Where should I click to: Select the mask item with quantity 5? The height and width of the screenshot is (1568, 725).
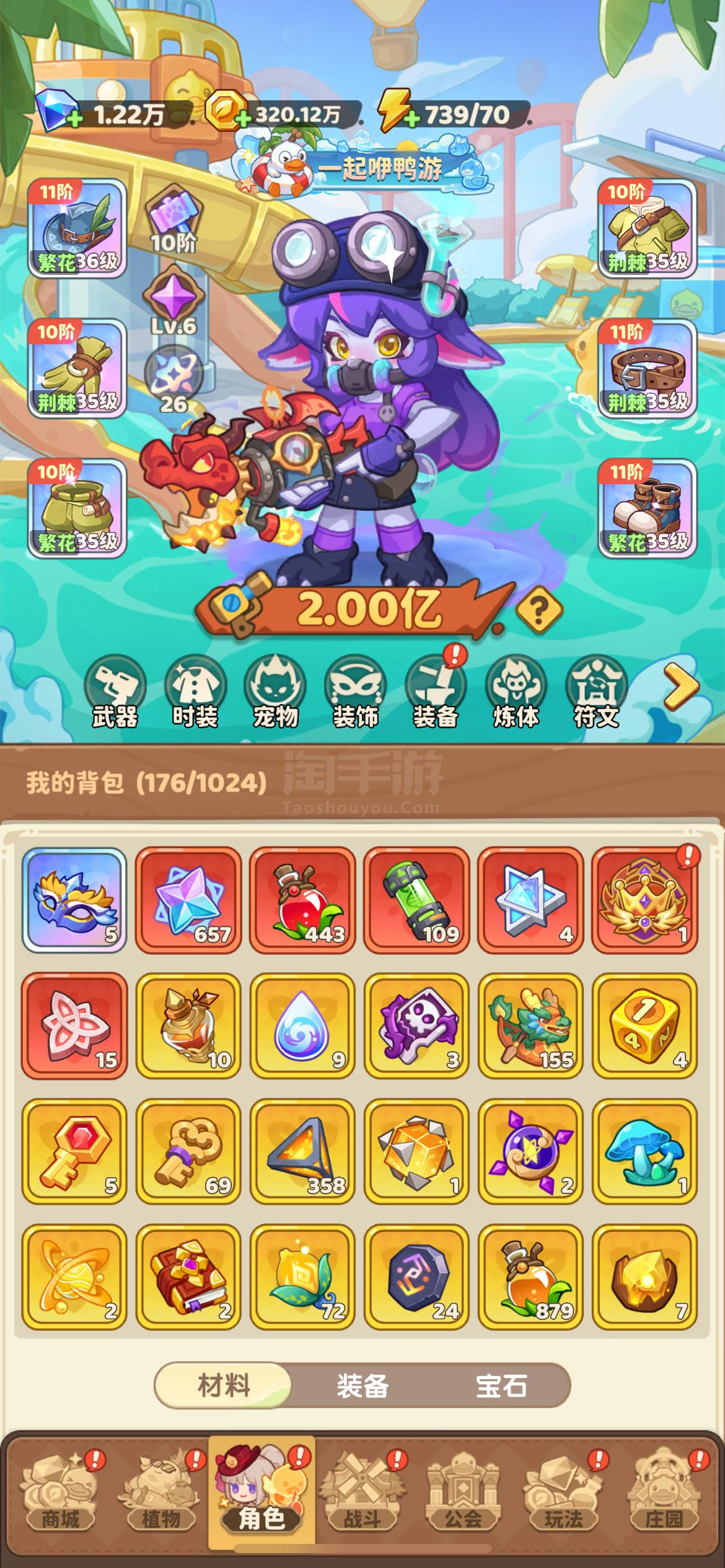[x=74, y=900]
